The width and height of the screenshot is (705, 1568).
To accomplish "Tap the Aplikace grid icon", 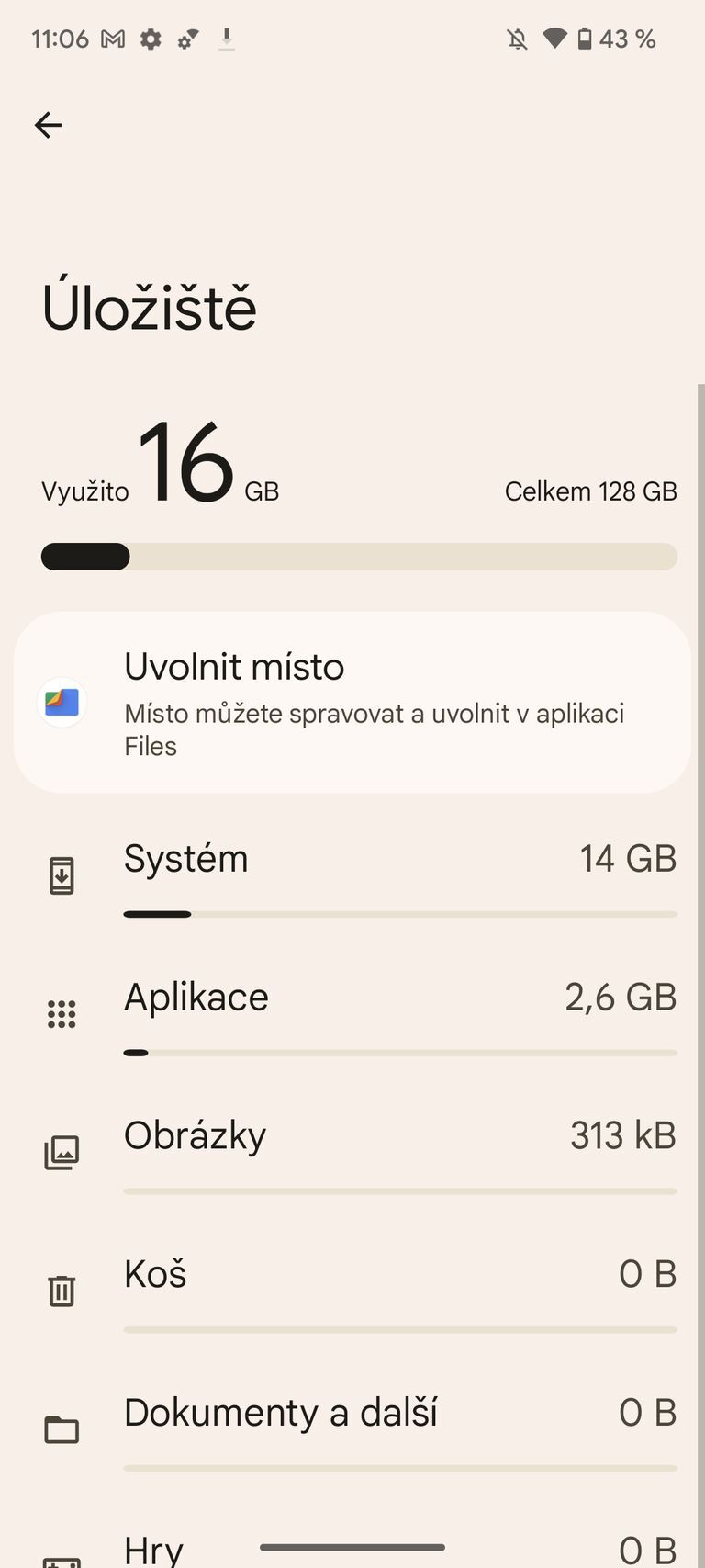I will [61, 1012].
